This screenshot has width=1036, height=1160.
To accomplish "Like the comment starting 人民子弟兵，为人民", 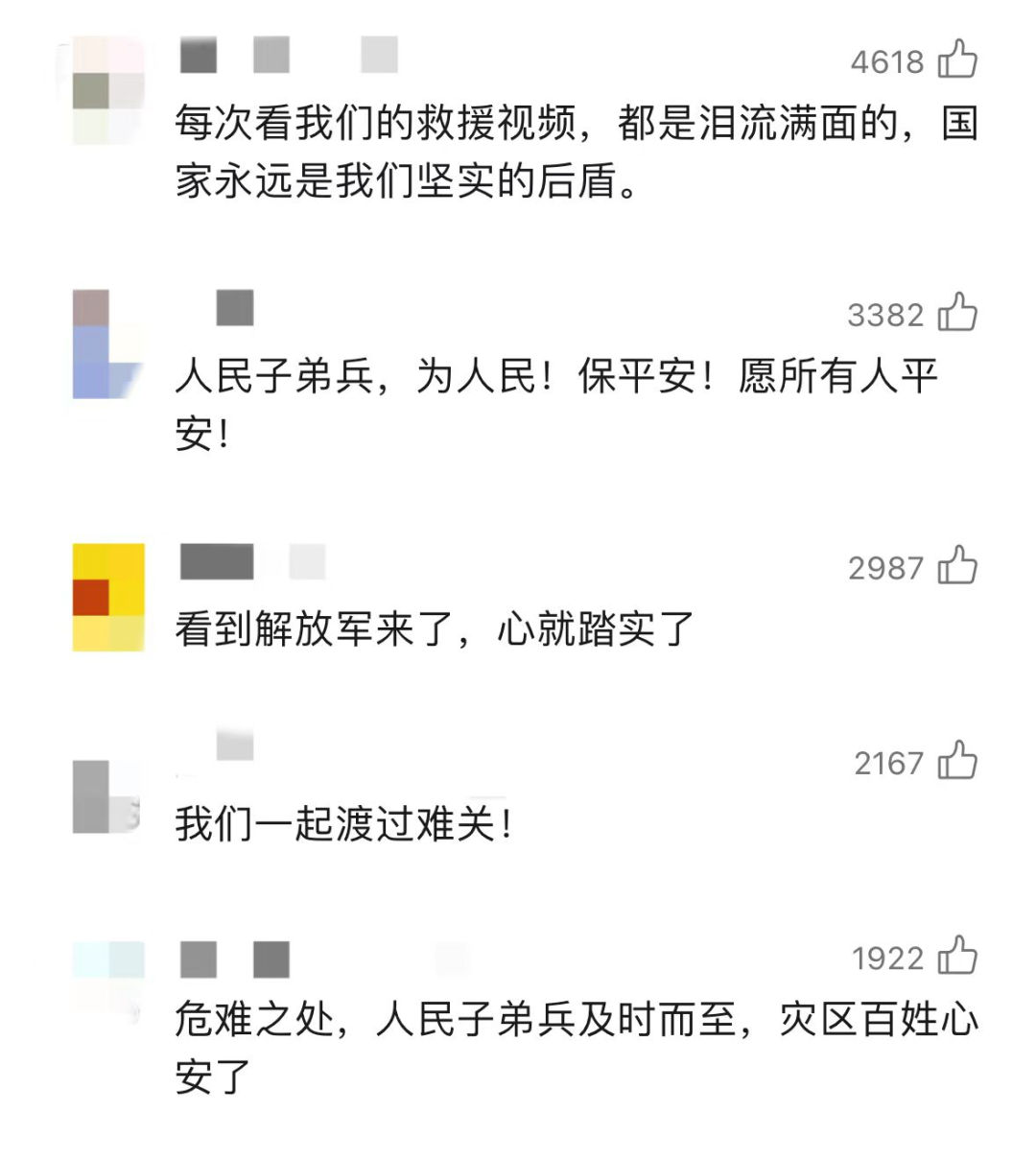I will tap(957, 313).
